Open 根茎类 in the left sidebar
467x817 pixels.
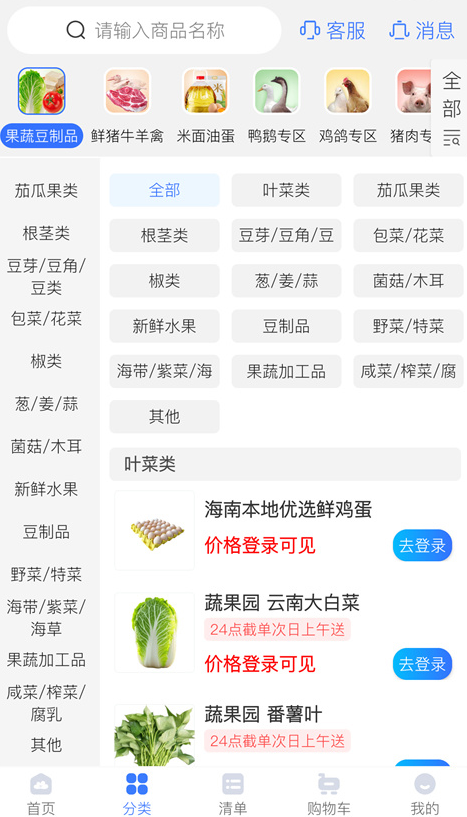(46, 233)
